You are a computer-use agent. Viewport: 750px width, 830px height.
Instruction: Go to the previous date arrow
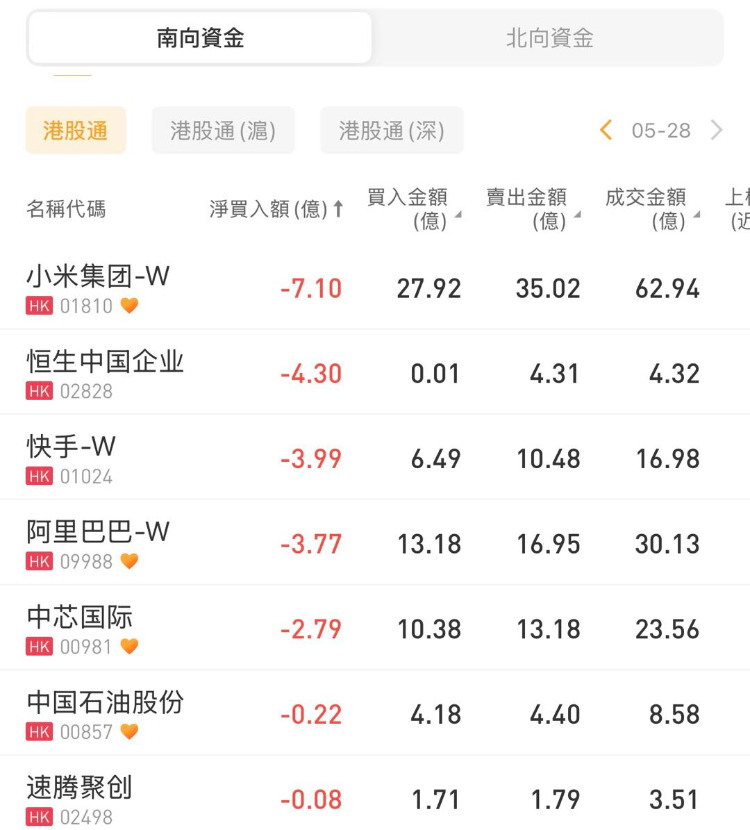[x=606, y=130]
